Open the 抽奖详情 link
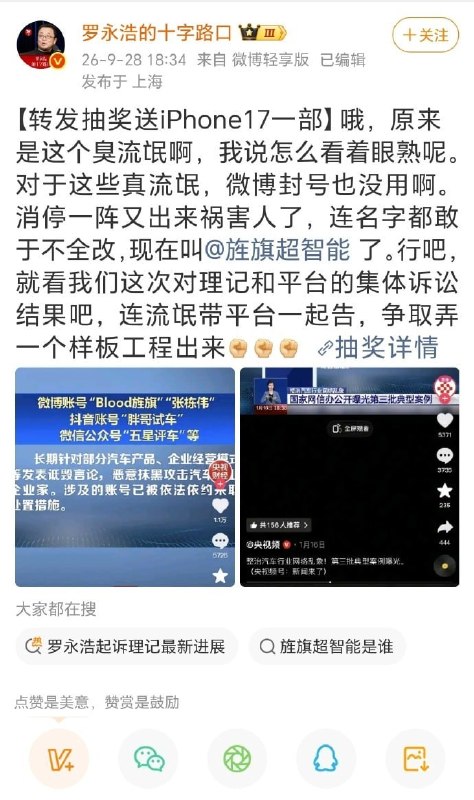This screenshot has width=474, height=800. [378, 348]
